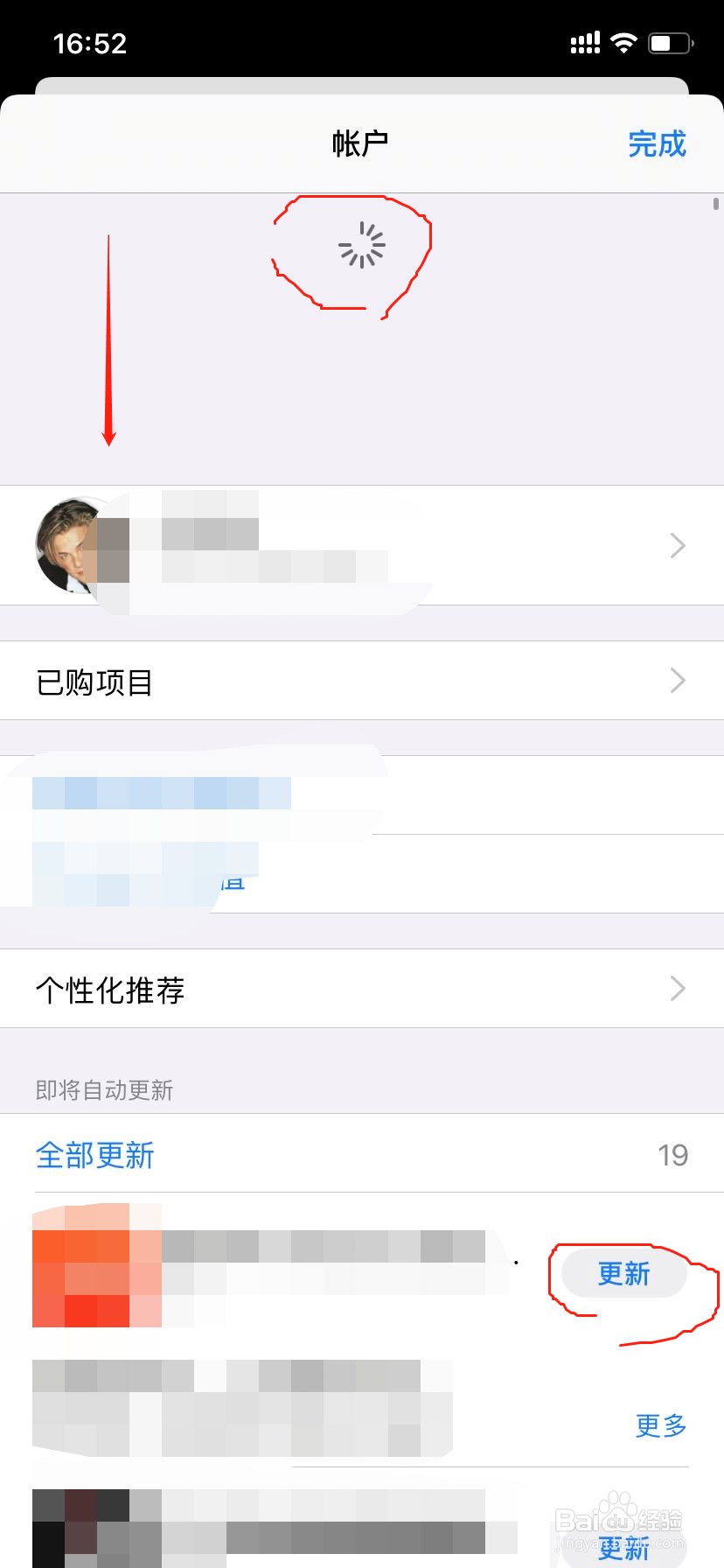The image size is (724, 1568).
Task: Click the Wi-Fi icon in the status bar
Action: click(623, 39)
